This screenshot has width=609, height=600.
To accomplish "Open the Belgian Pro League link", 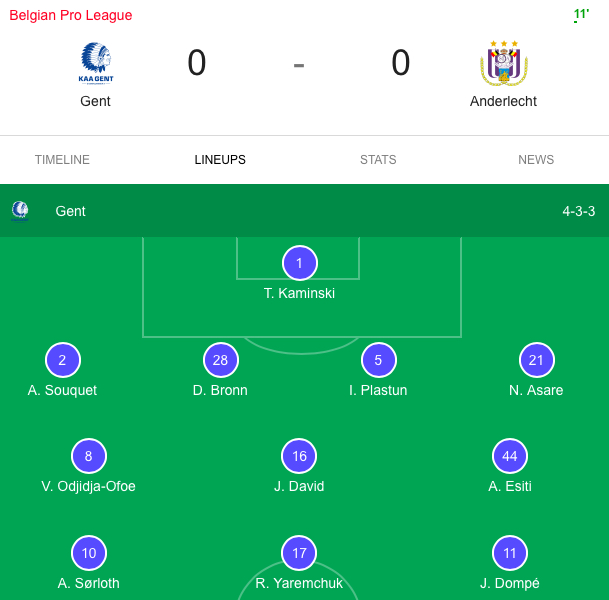I will pos(71,15).
